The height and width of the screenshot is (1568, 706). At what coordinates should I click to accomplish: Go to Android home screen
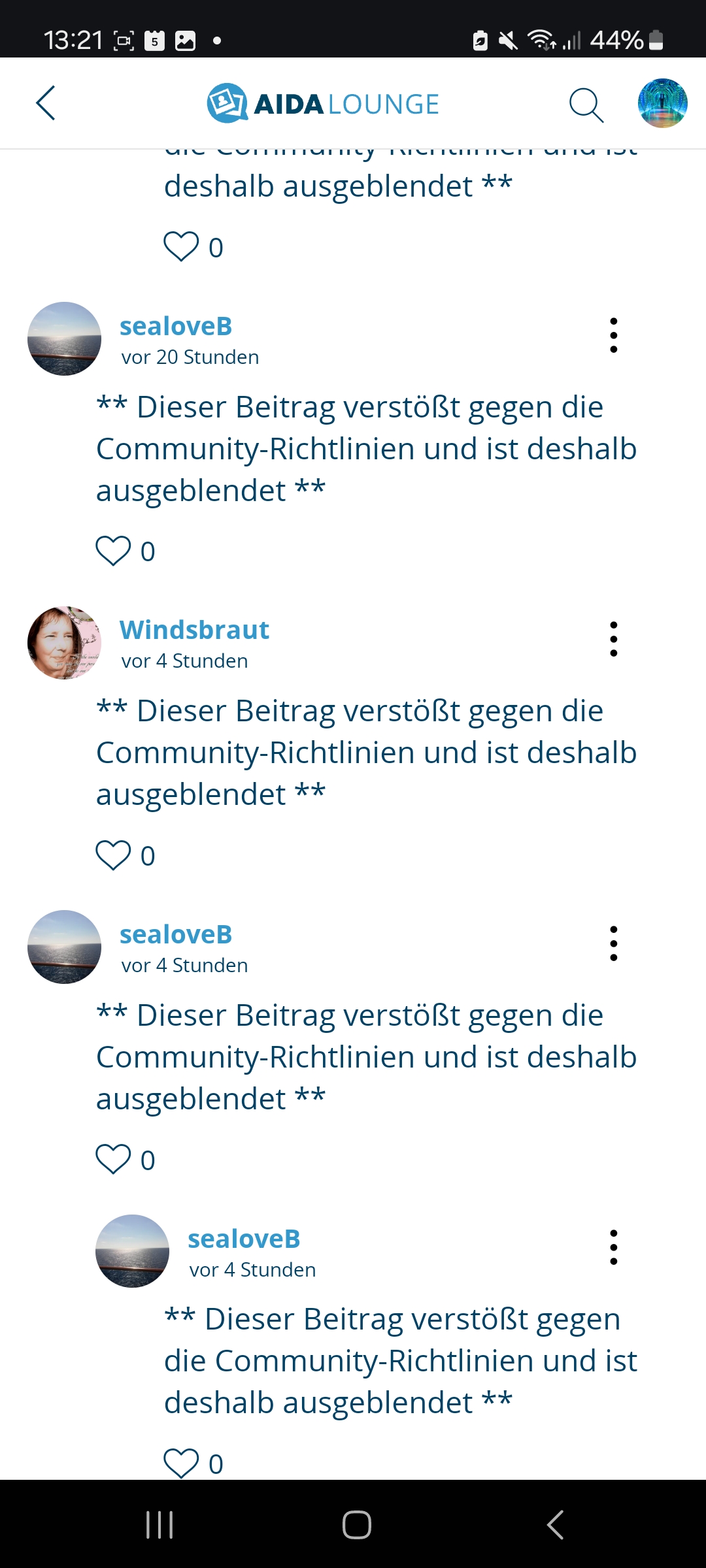[x=357, y=1525]
